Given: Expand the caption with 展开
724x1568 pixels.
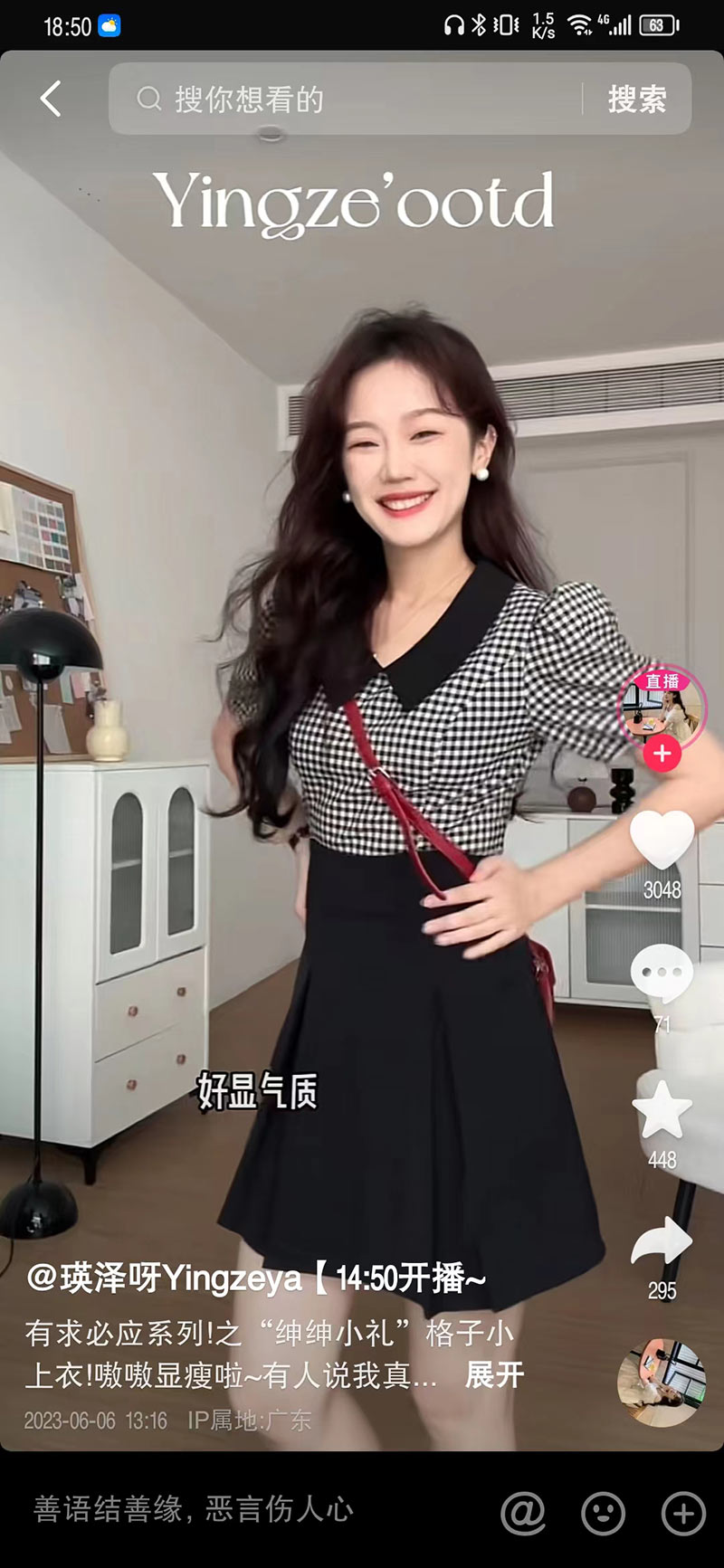Looking at the screenshot, I should pyautogui.click(x=494, y=1375).
